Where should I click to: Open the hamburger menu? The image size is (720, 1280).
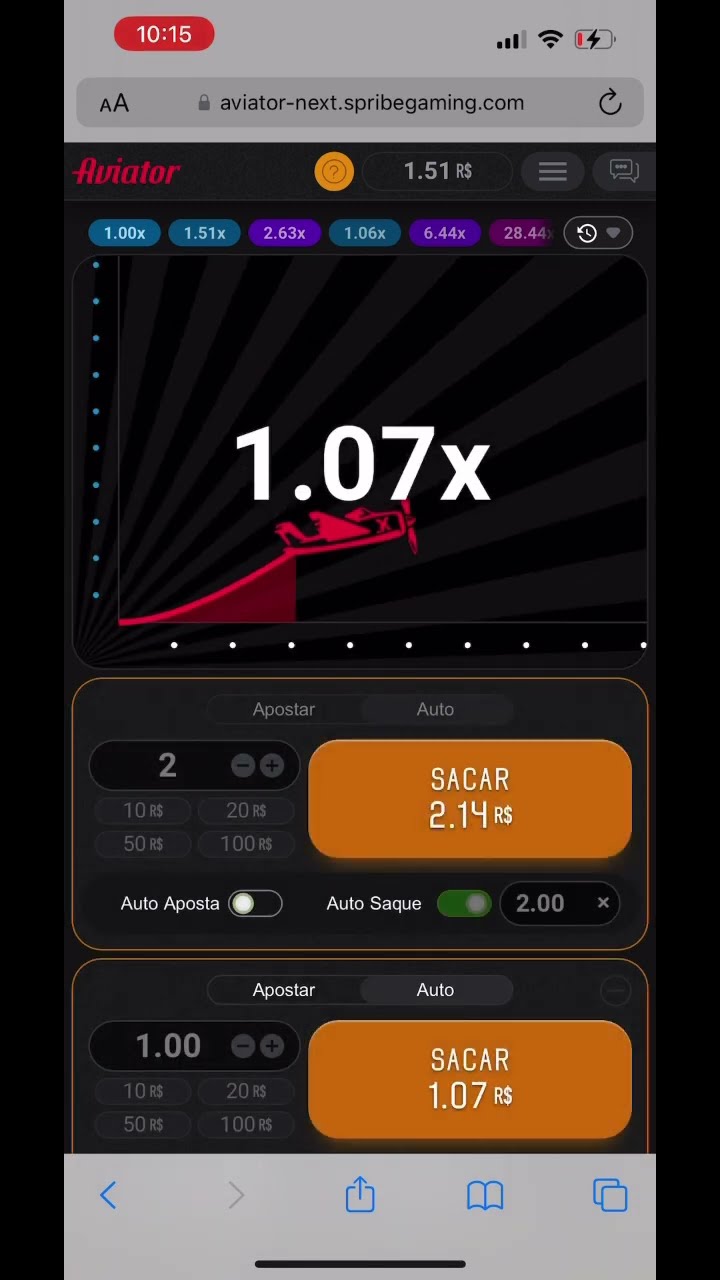coord(553,171)
